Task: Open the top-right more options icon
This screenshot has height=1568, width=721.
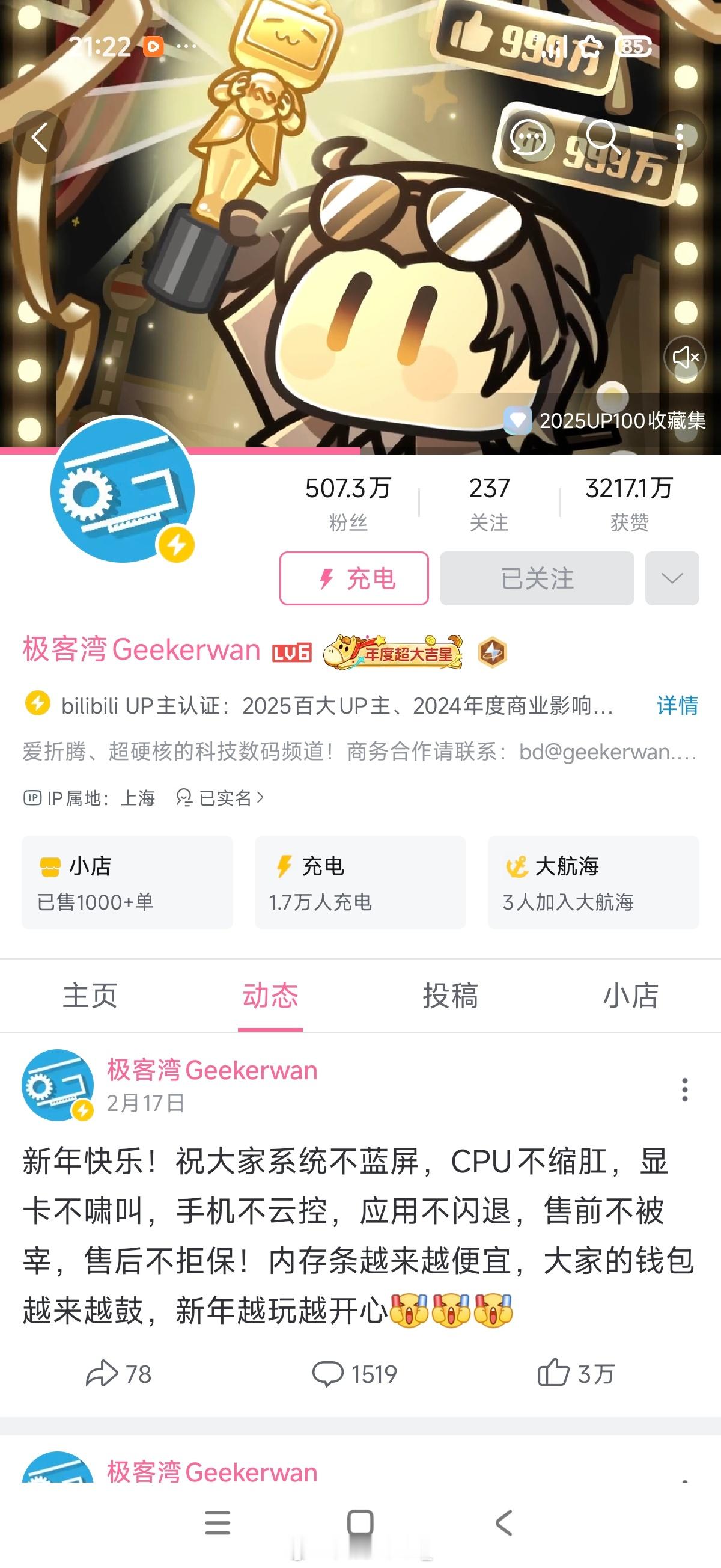Action: coord(681,137)
